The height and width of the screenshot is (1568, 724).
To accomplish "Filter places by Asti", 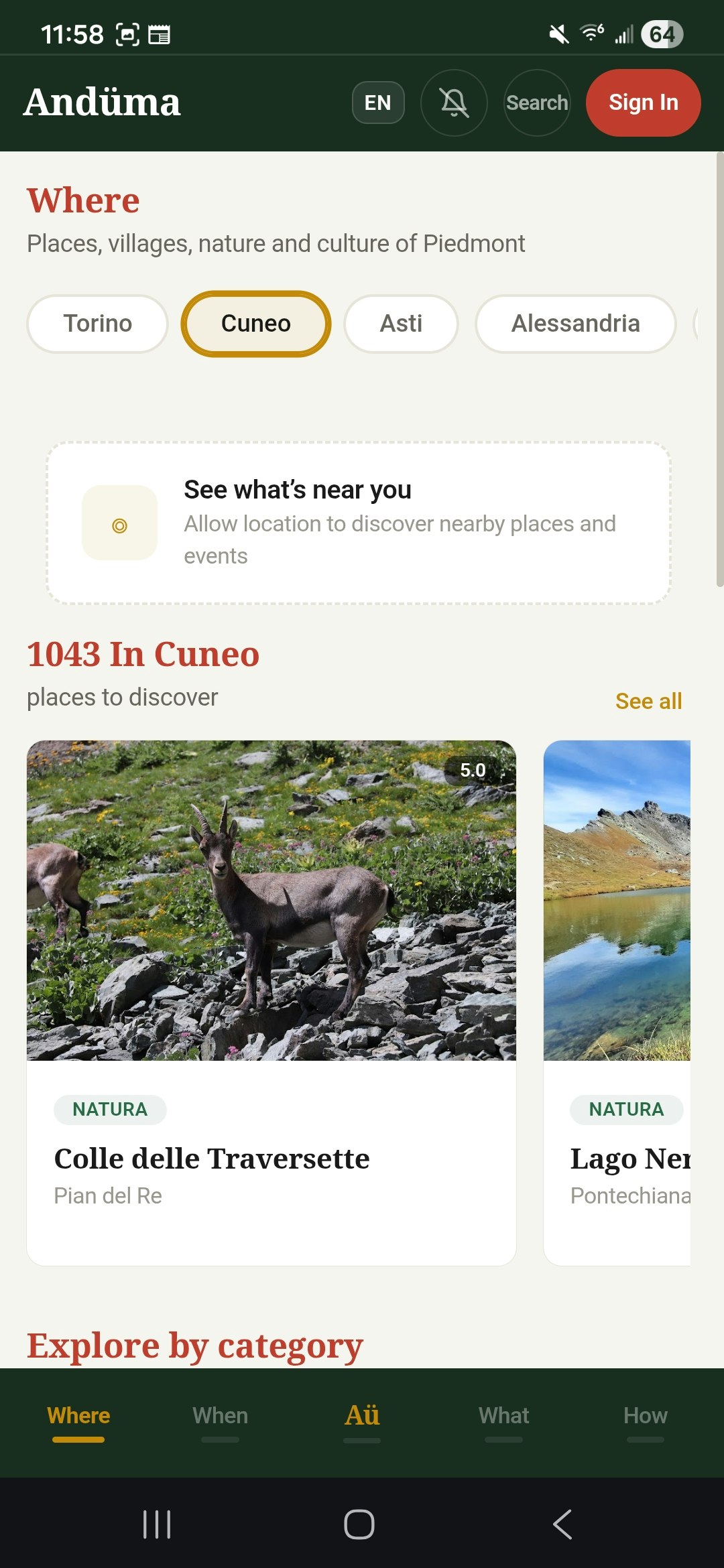I will click(x=401, y=324).
